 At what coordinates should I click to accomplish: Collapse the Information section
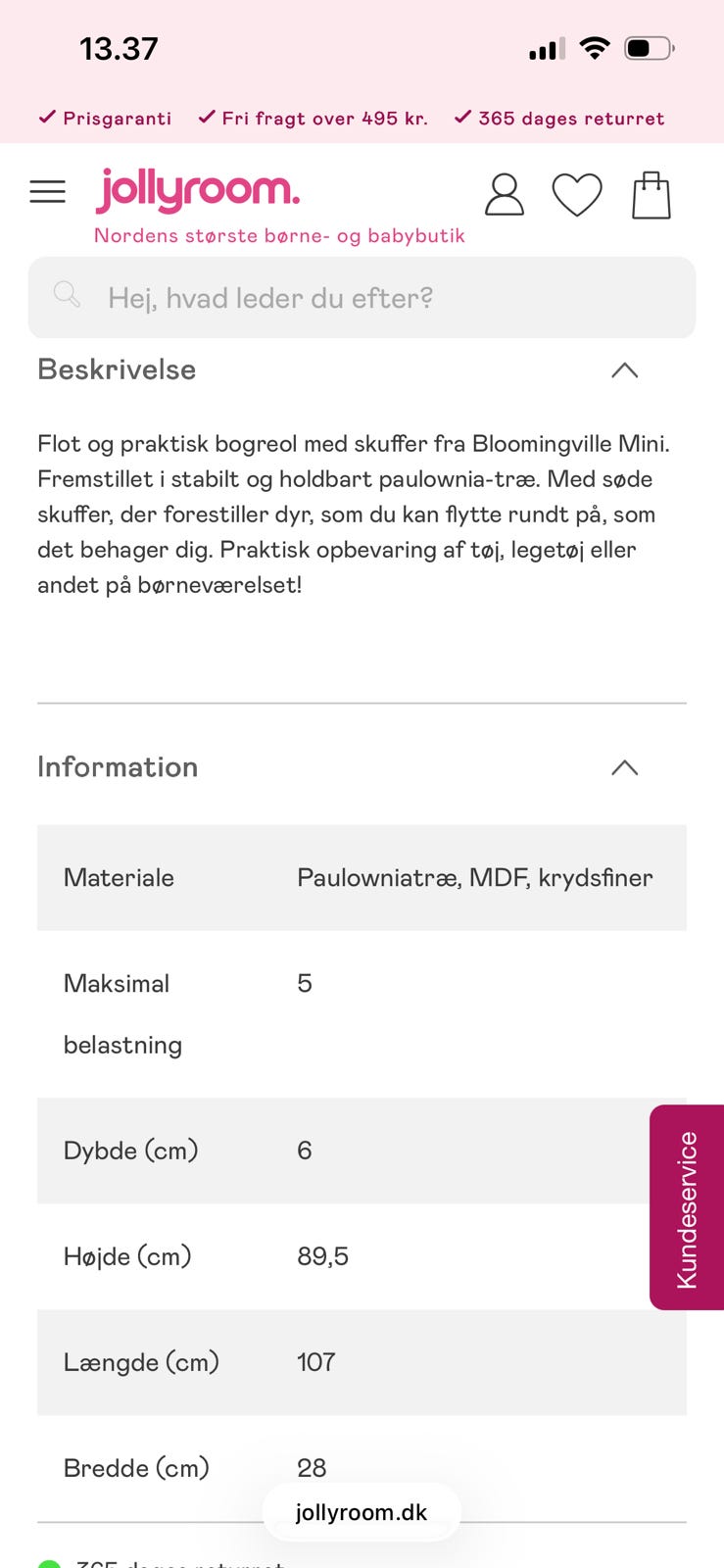(x=625, y=767)
